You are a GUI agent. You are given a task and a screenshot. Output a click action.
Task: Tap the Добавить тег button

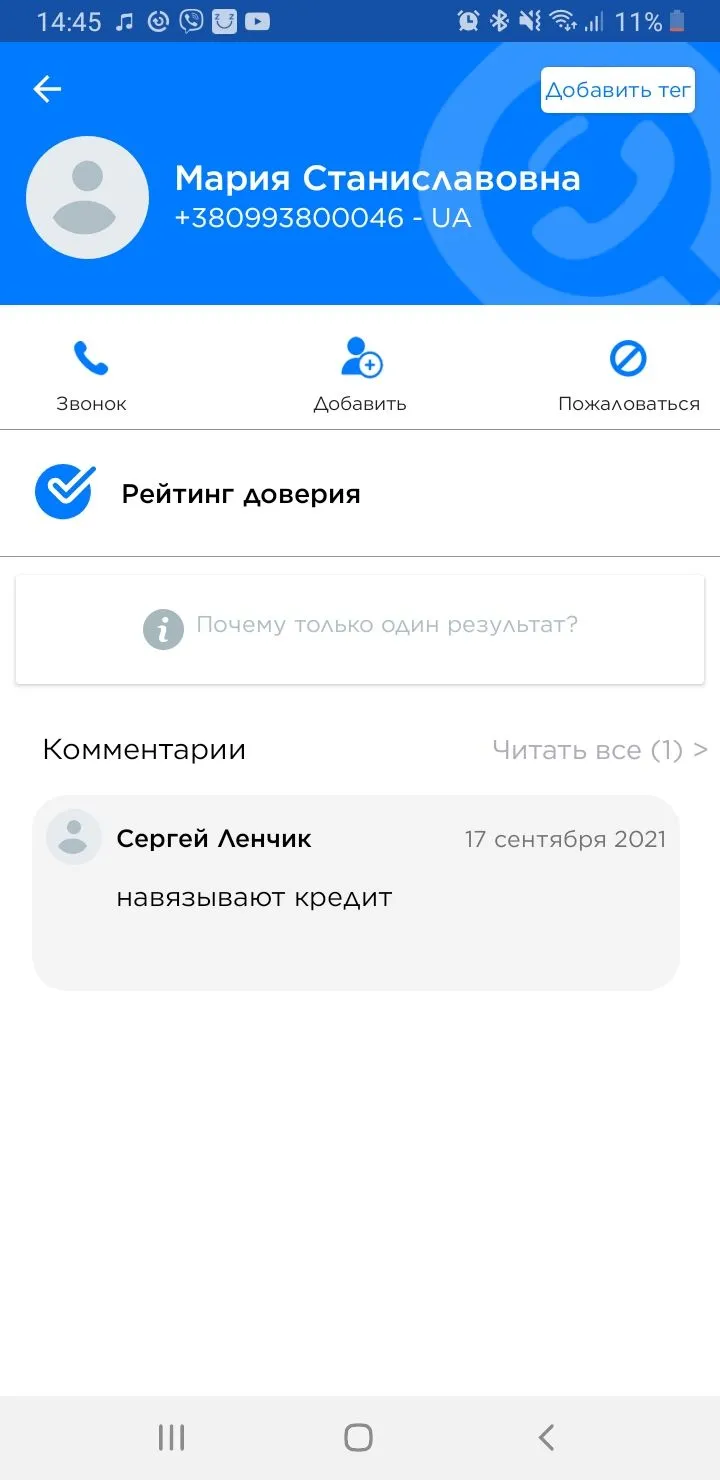(x=618, y=90)
